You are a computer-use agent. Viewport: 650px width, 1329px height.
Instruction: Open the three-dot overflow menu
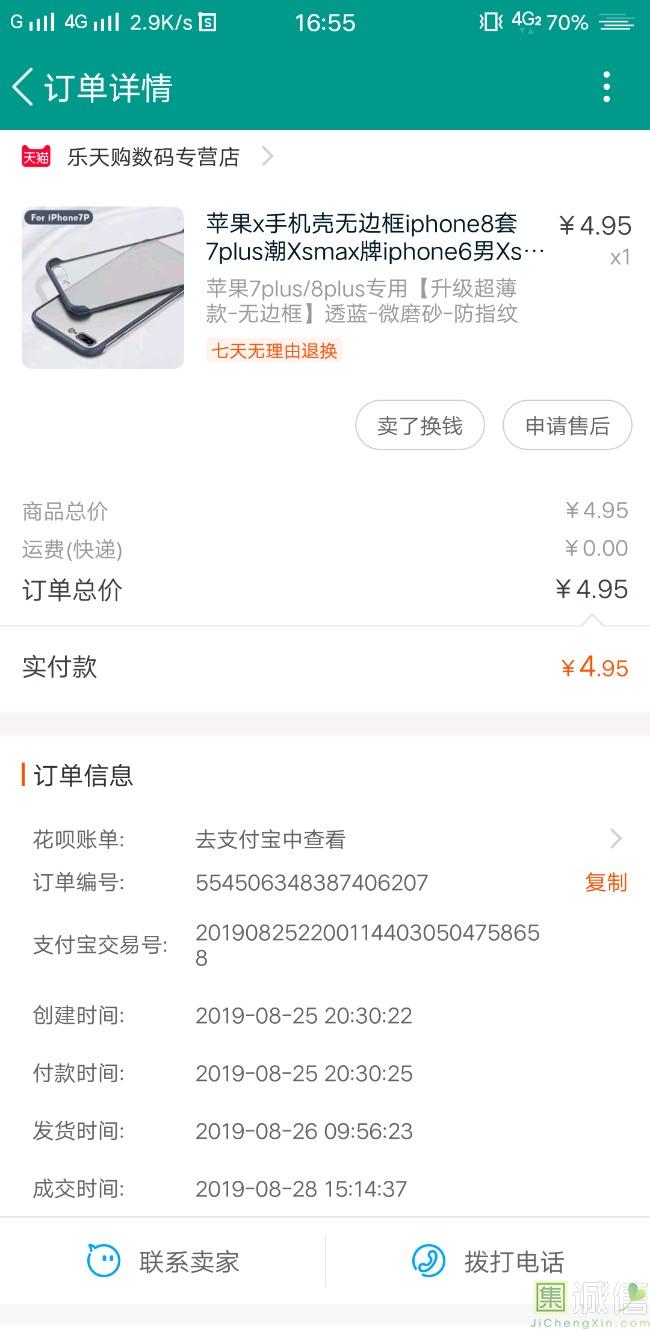pyautogui.click(x=606, y=87)
